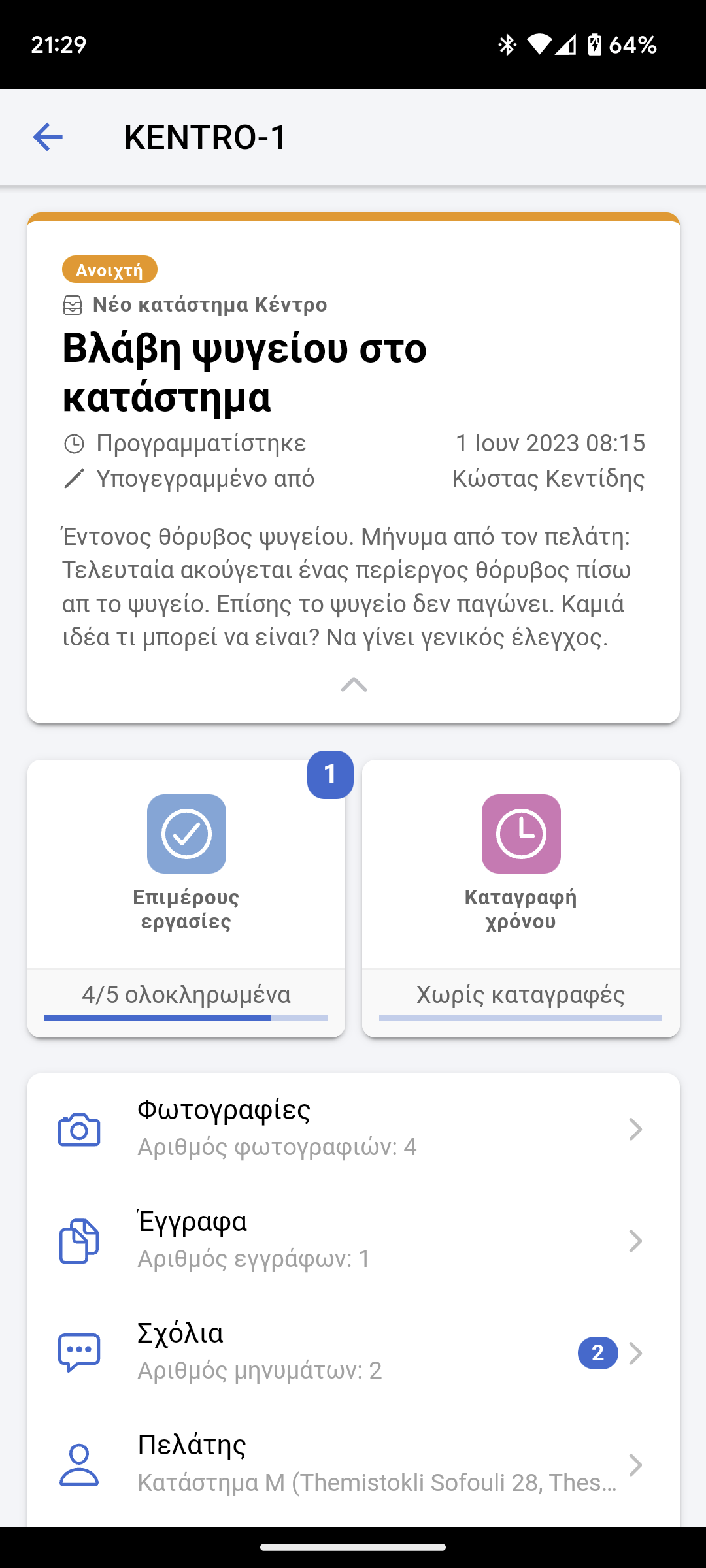Open the Καταγραφή χρόνου card
706x1568 pixels.
click(x=521, y=898)
